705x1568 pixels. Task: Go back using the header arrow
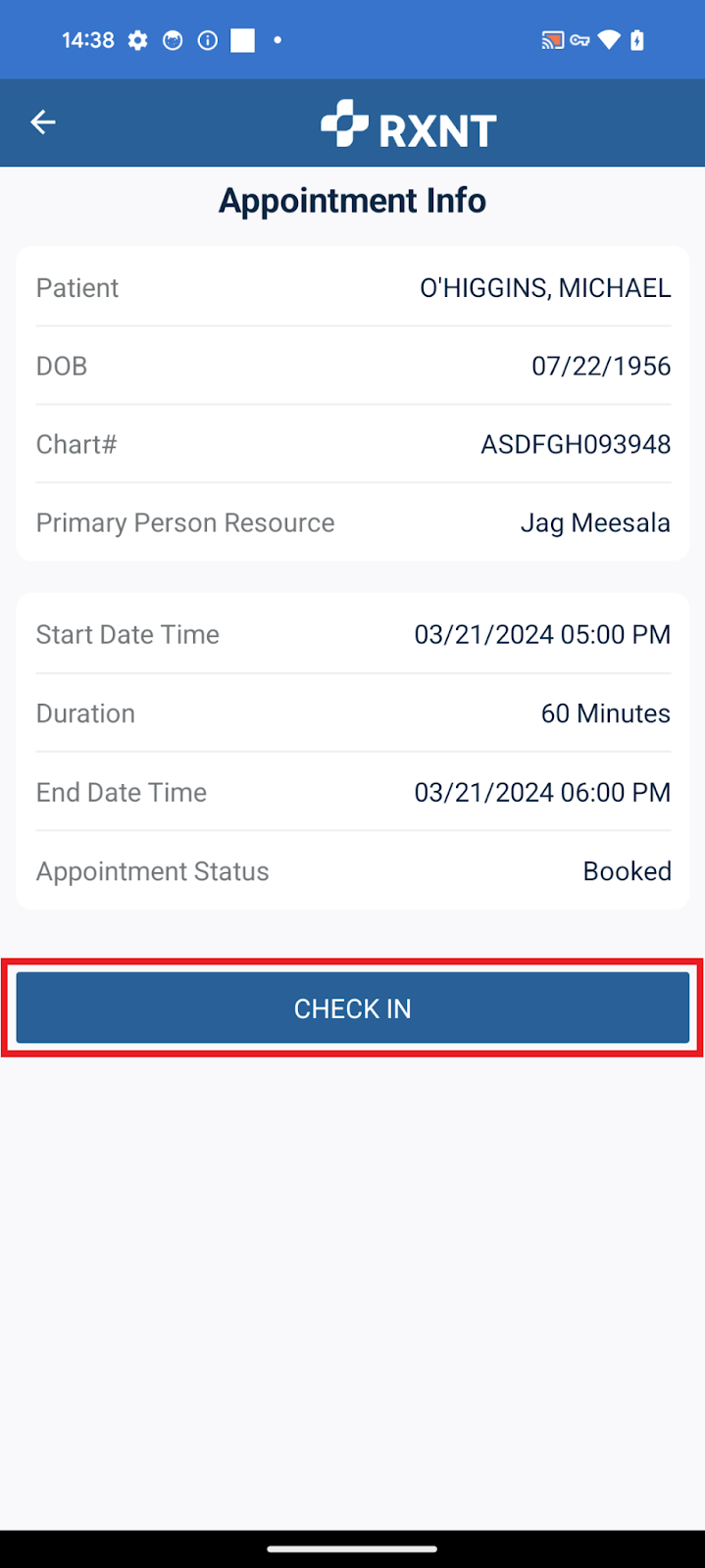pyautogui.click(x=43, y=122)
